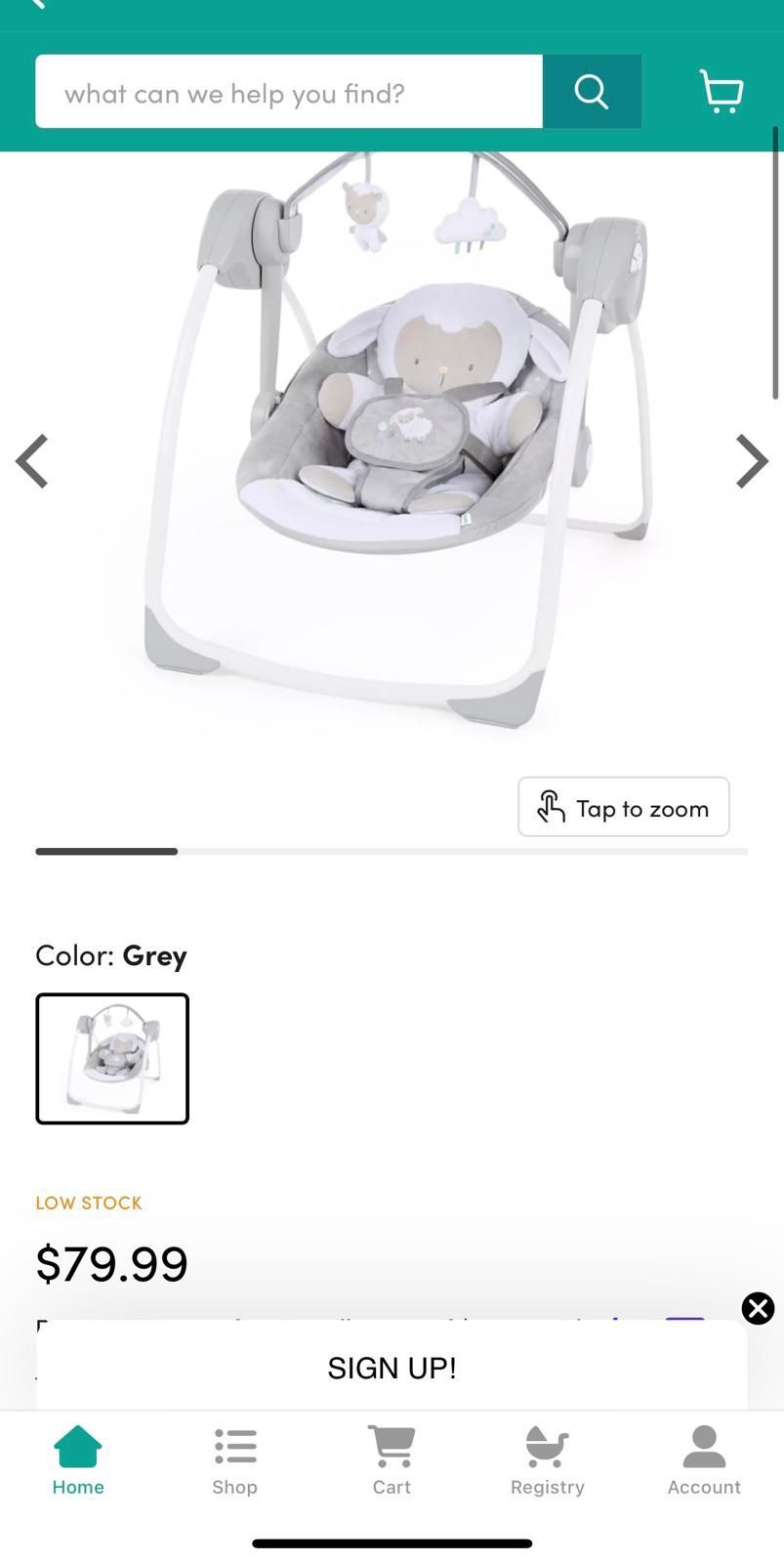Dismiss the SIGN UP banner
The image size is (784, 1563).
pos(758,1308)
